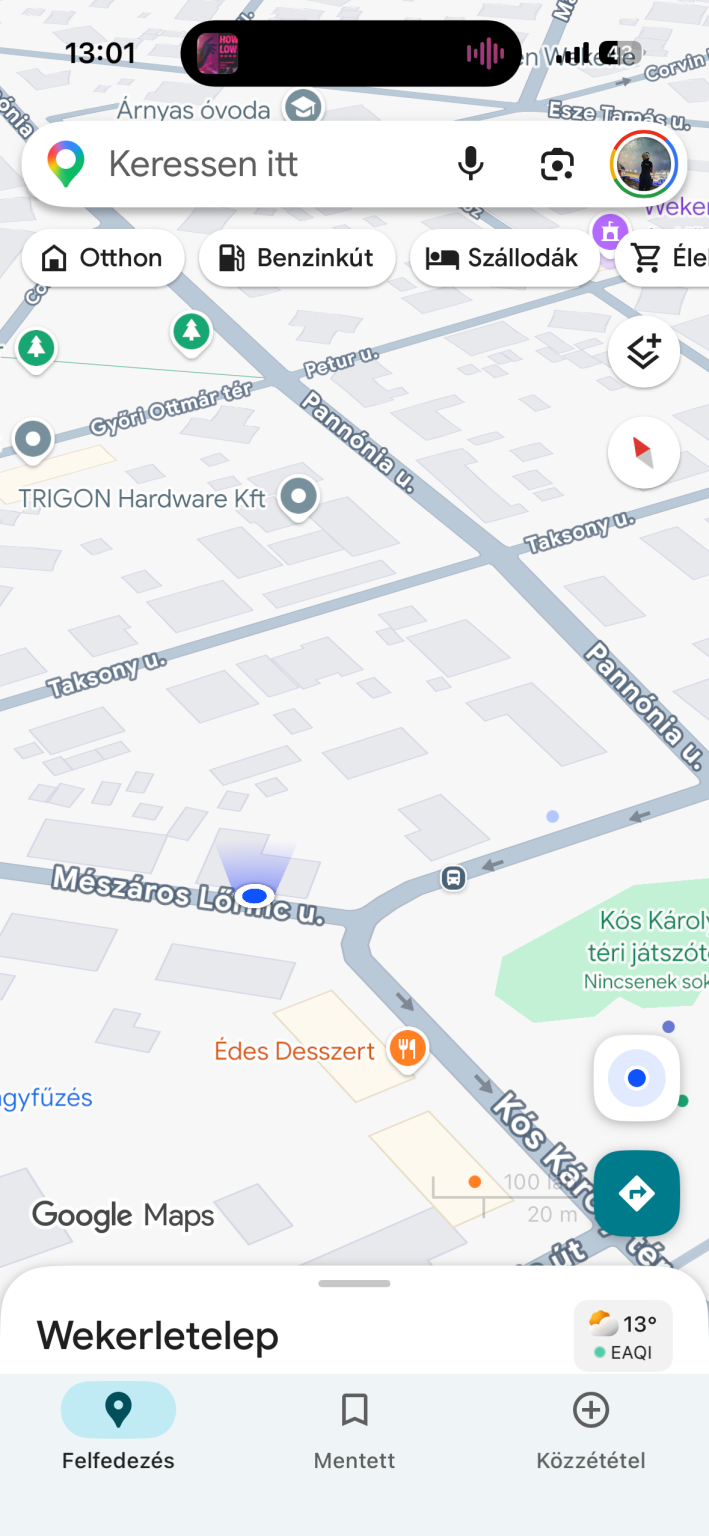Open the map layers button
709x1536 pixels.
643,351
